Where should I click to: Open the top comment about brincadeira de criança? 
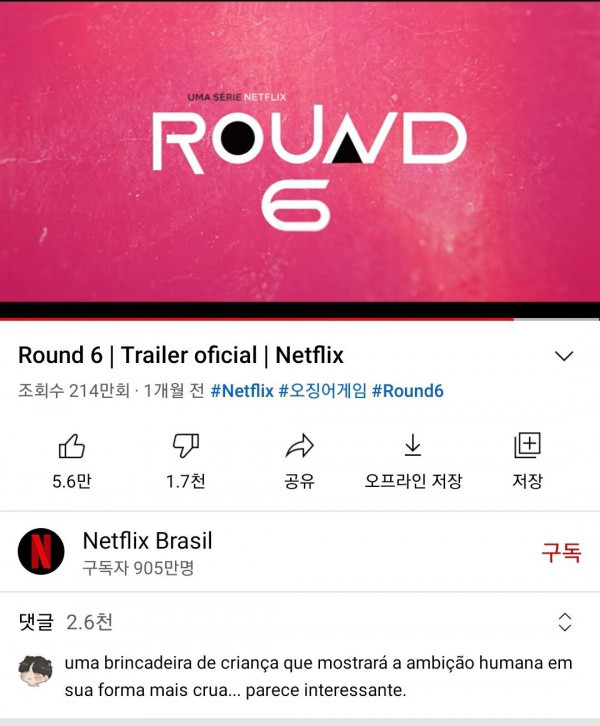318,676
